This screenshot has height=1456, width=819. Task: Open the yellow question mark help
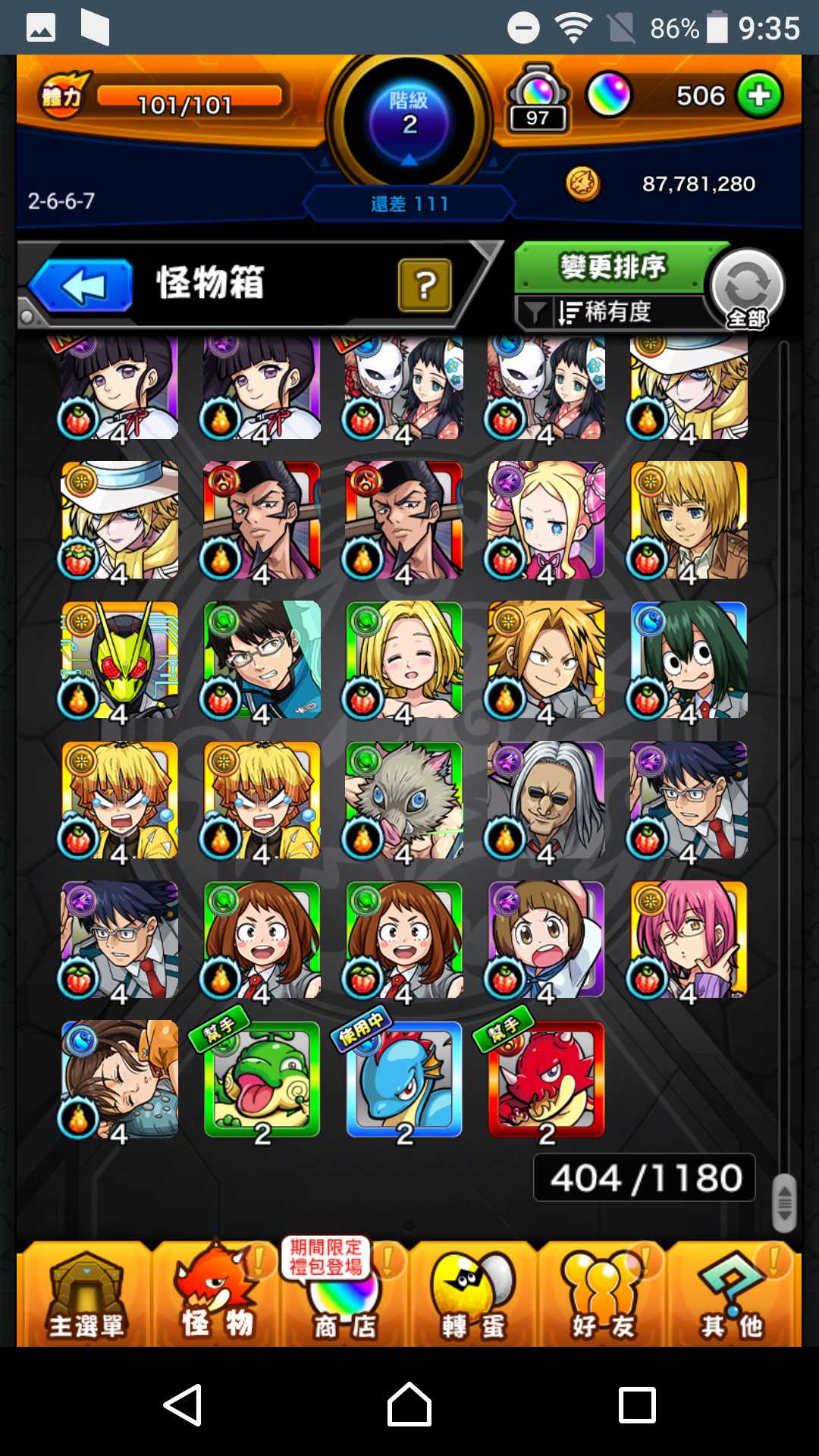tap(425, 285)
